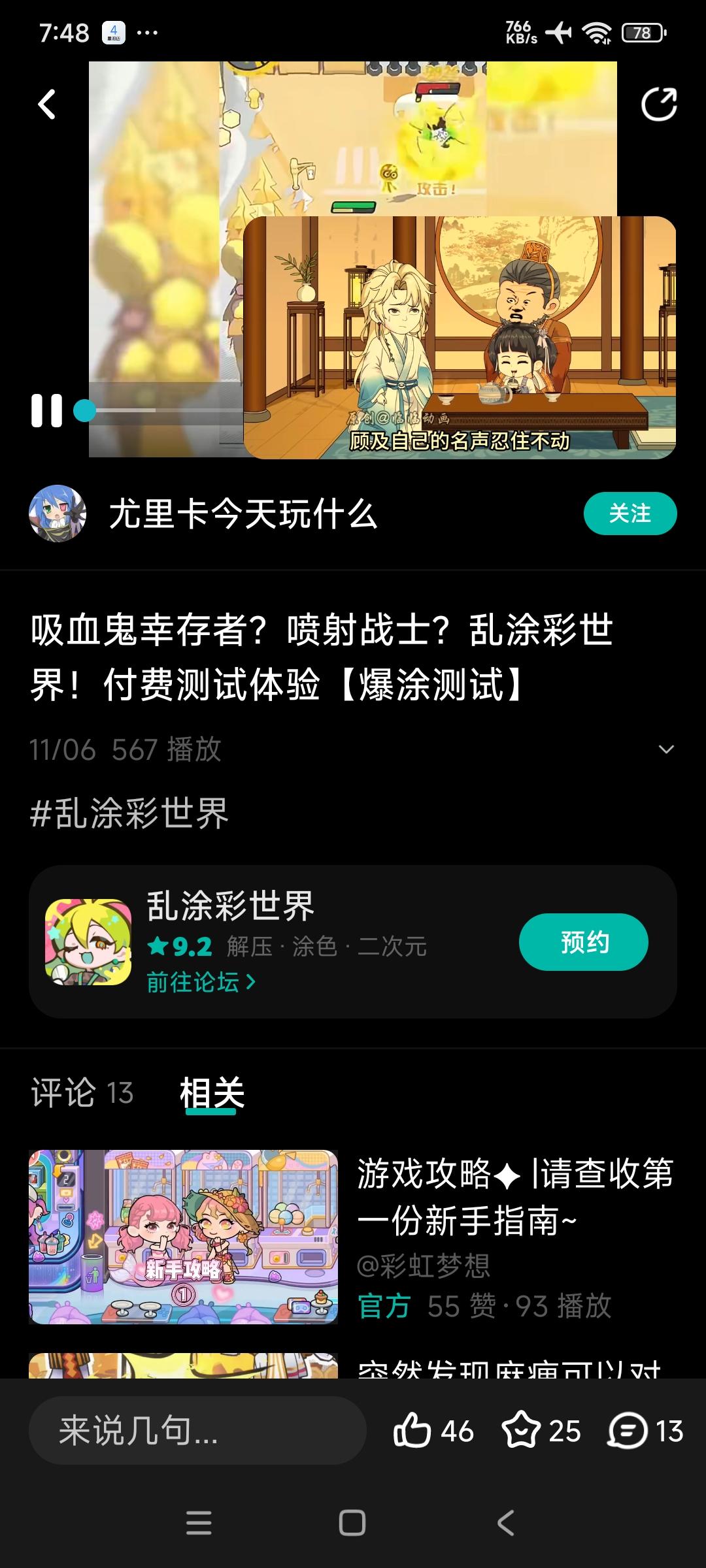Toggle follow with the 关注 button
The height and width of the screenshot is (1568, 706).
pyautogui.click(x=630, y=514)
